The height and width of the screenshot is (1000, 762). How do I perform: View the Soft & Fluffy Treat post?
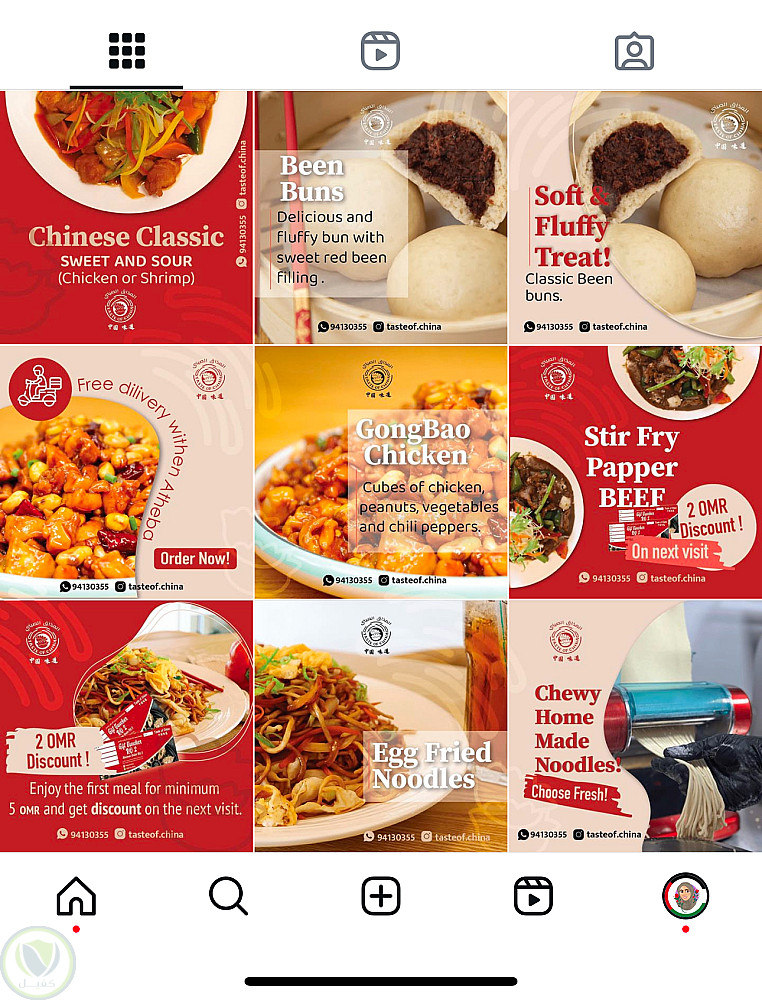pos(635,217)
